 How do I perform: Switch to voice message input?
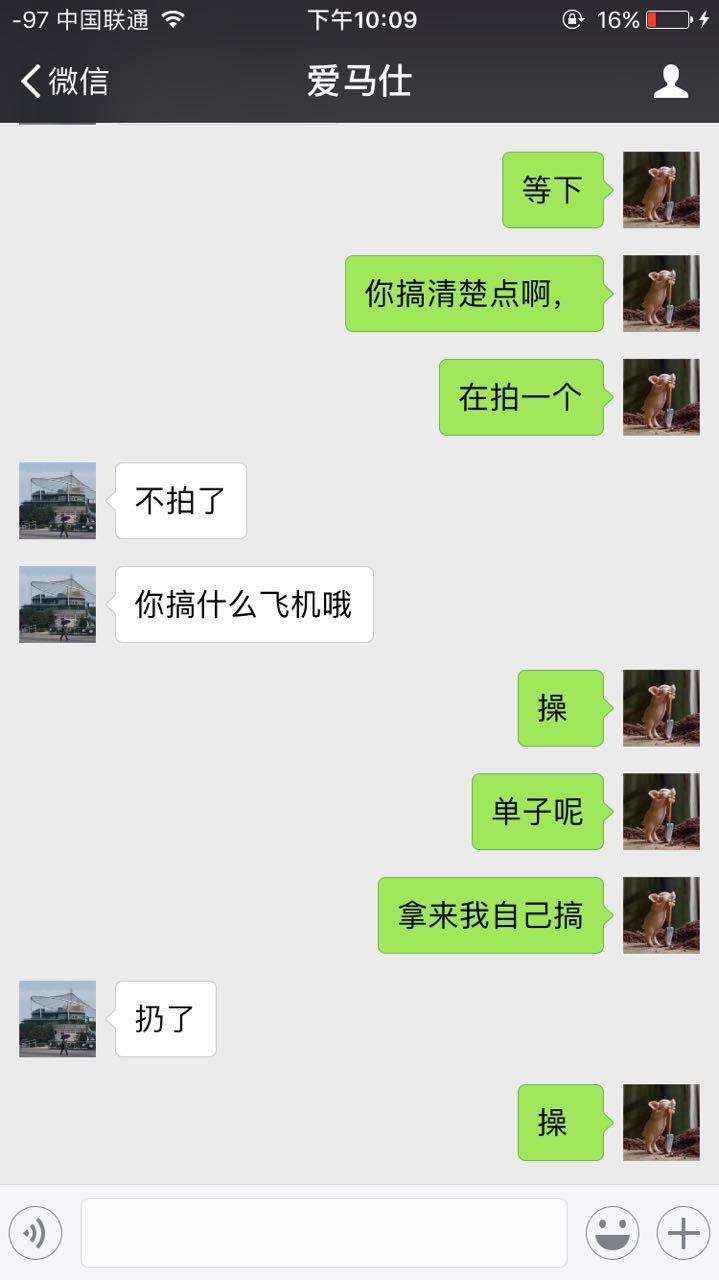(x=35, y=1233)
